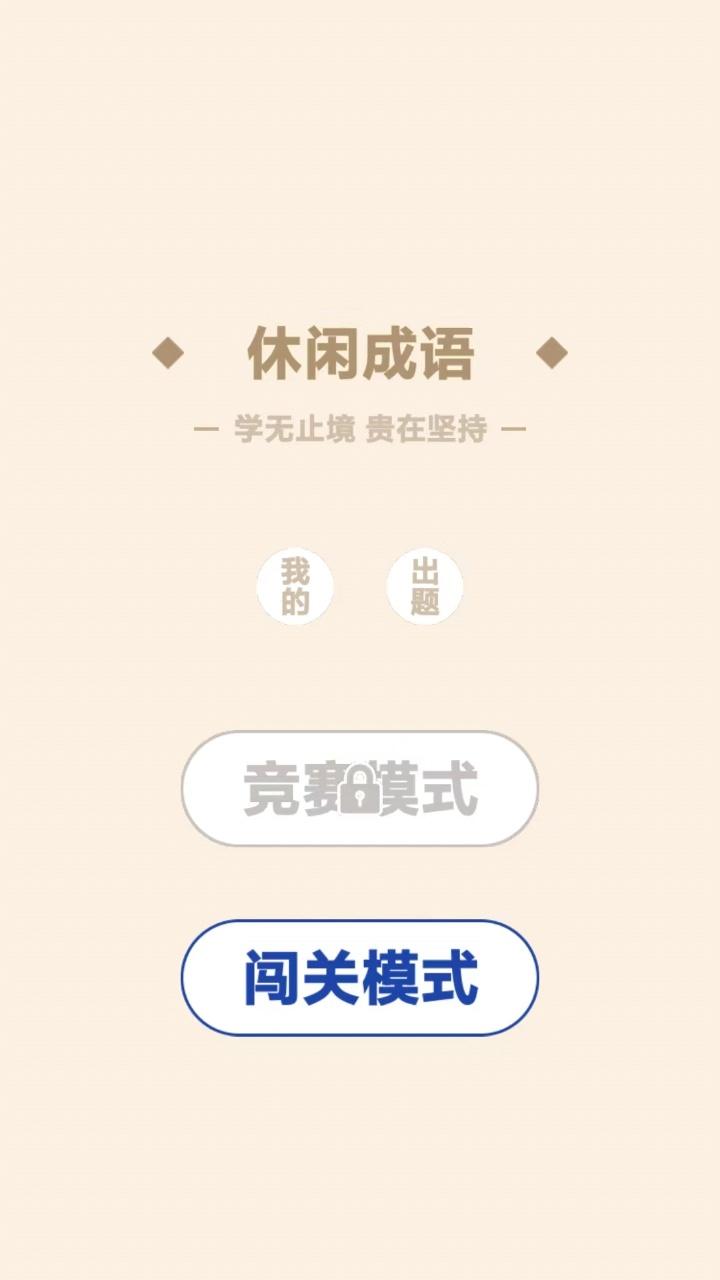Tap the 出题 round button

click(425, 587)
